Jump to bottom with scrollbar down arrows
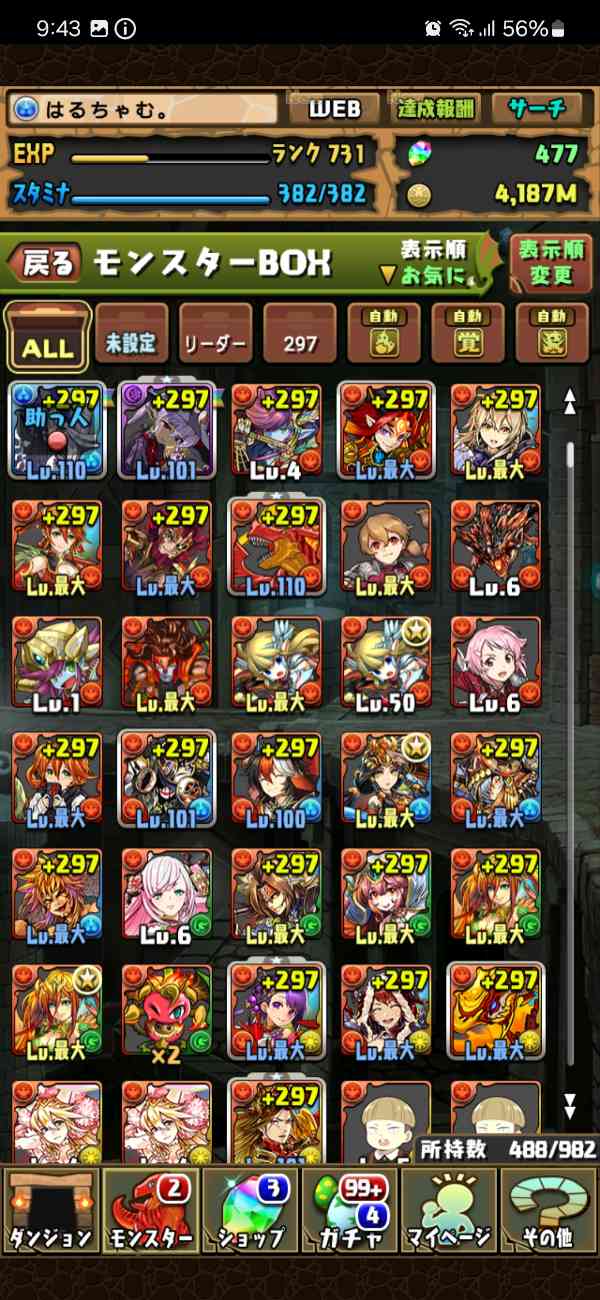This screenshot has width=600, height=1300. (x=570, y=1105)
